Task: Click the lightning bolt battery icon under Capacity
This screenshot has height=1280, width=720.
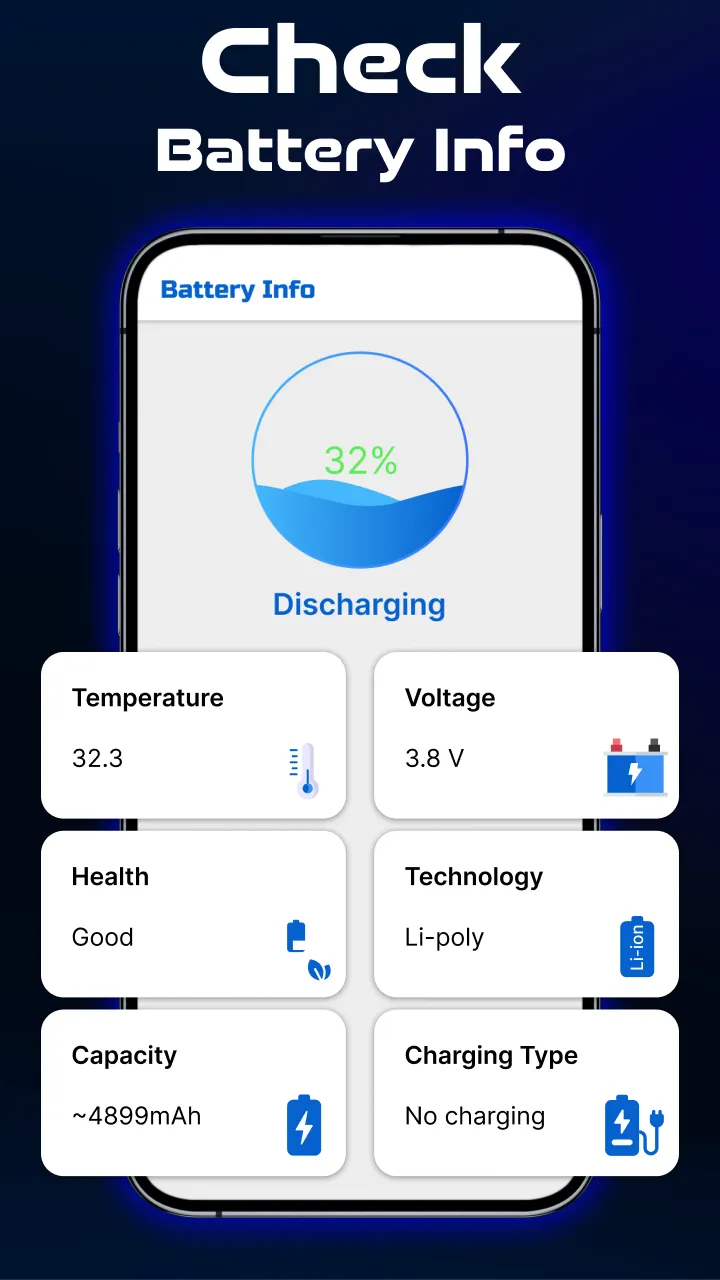Action: pyautogui.click(x=304, y=1125)
